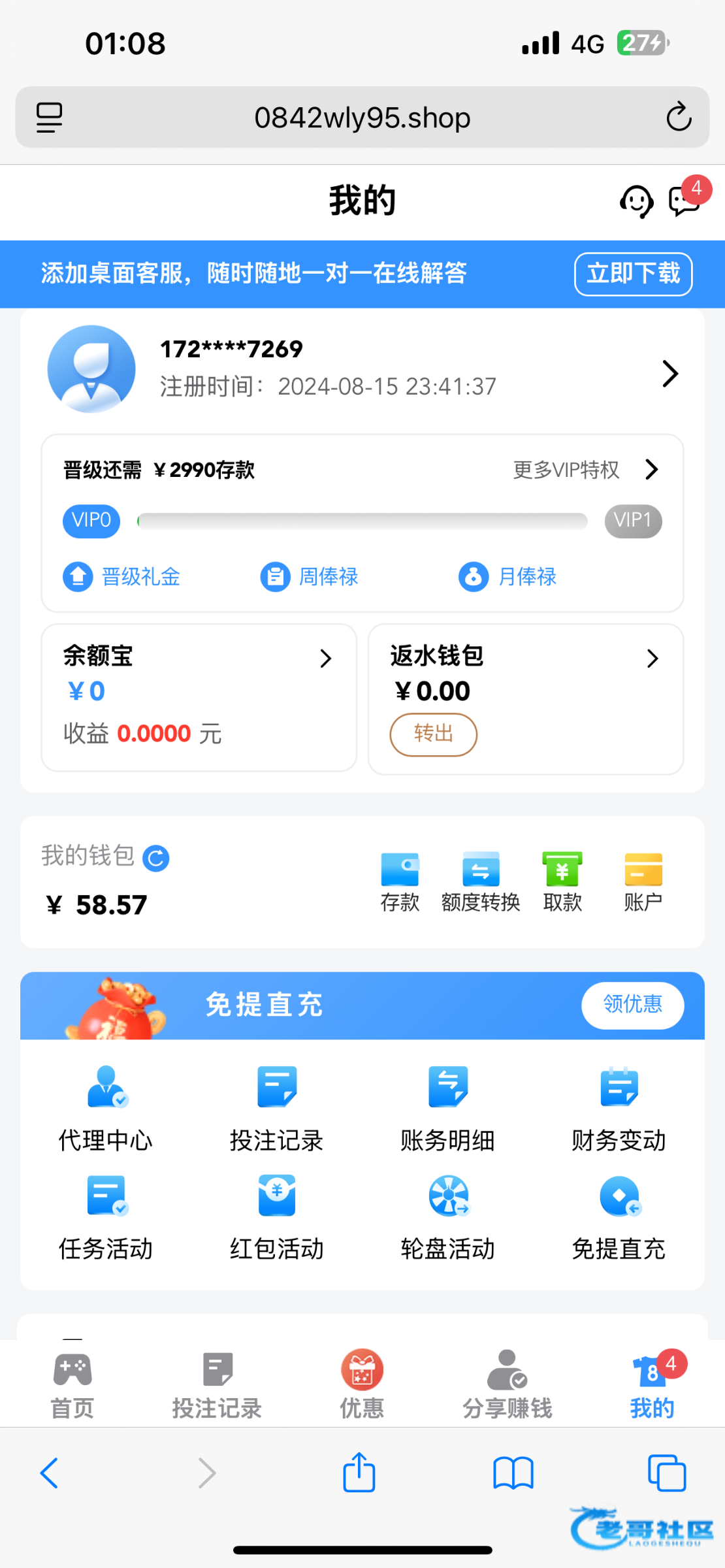Tap the 领优惠 button
This screenshot has height=1568, width=725.
click(x=632, y=1005)
